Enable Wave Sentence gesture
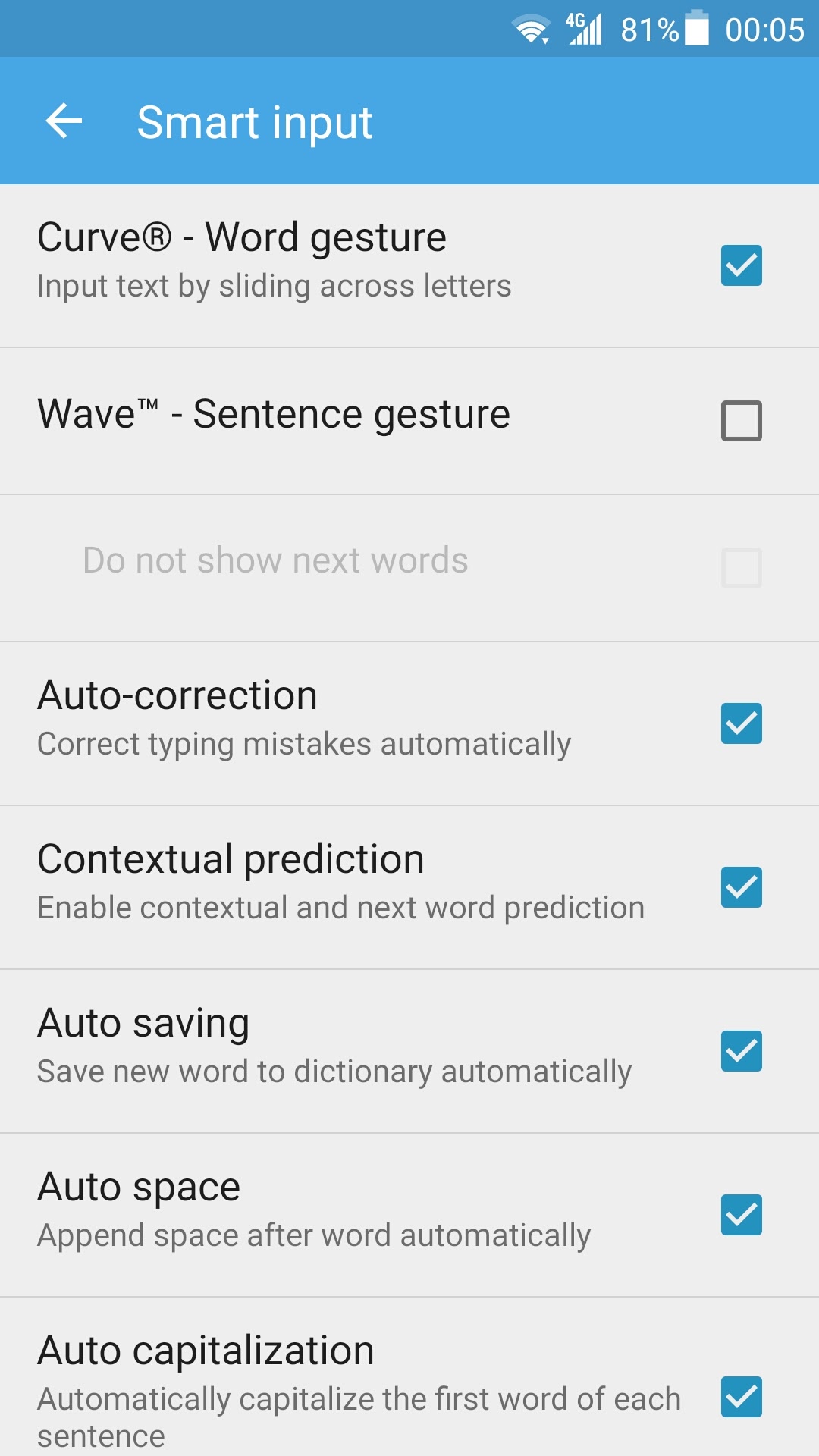 click(x=741, y=421)
